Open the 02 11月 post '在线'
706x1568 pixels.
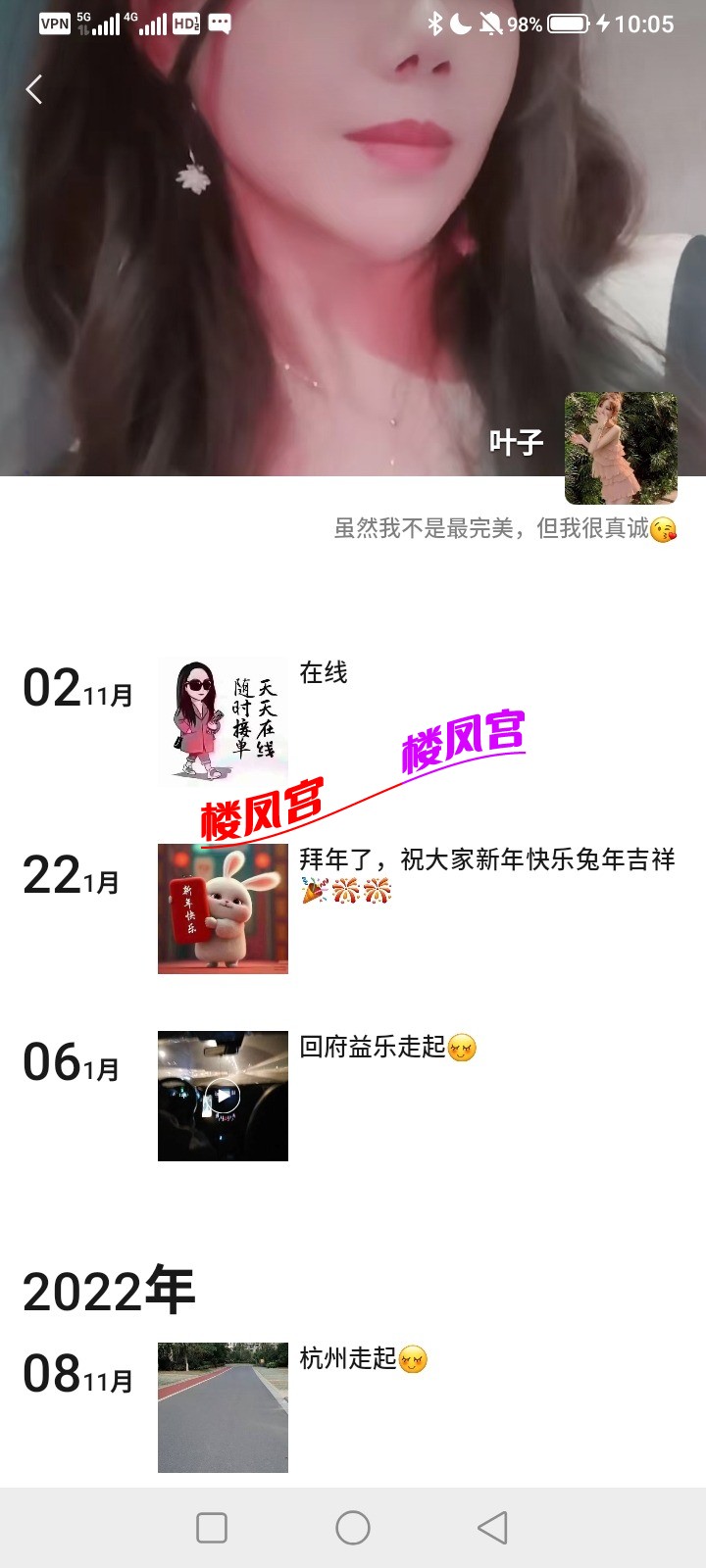(x=223, y=721)
